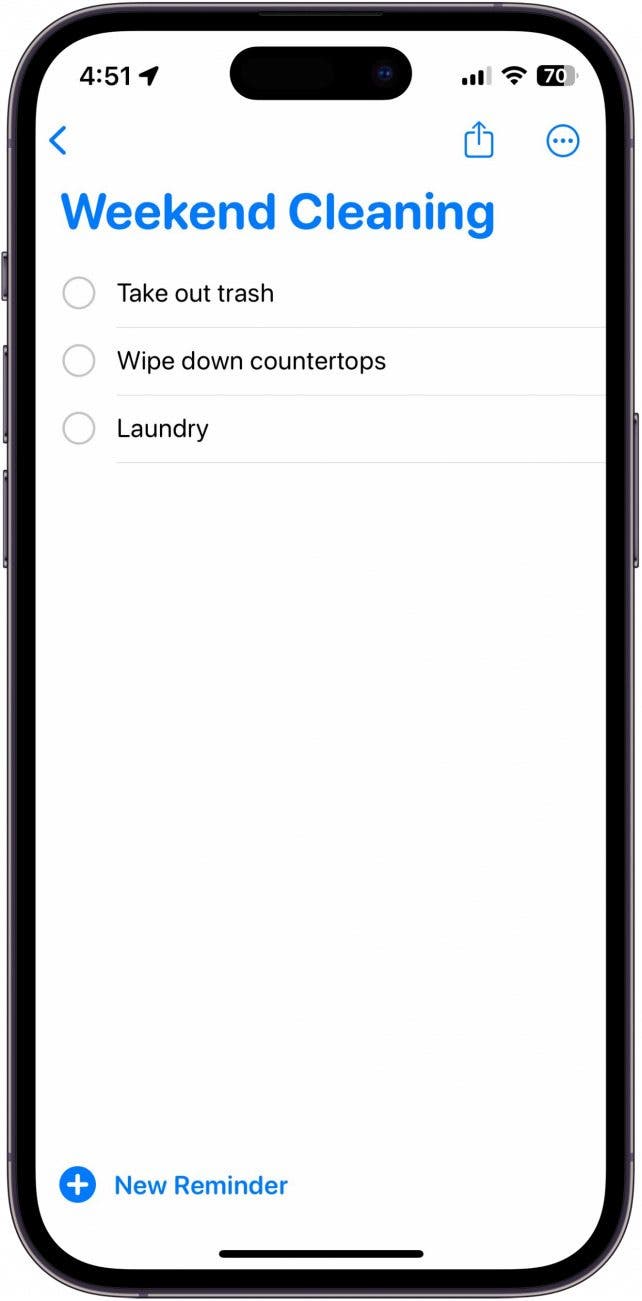The height and width of the screenshot is (1301, 642).
Task: Open the more options ellipsis menu
Action: click(x=563, y=141)
